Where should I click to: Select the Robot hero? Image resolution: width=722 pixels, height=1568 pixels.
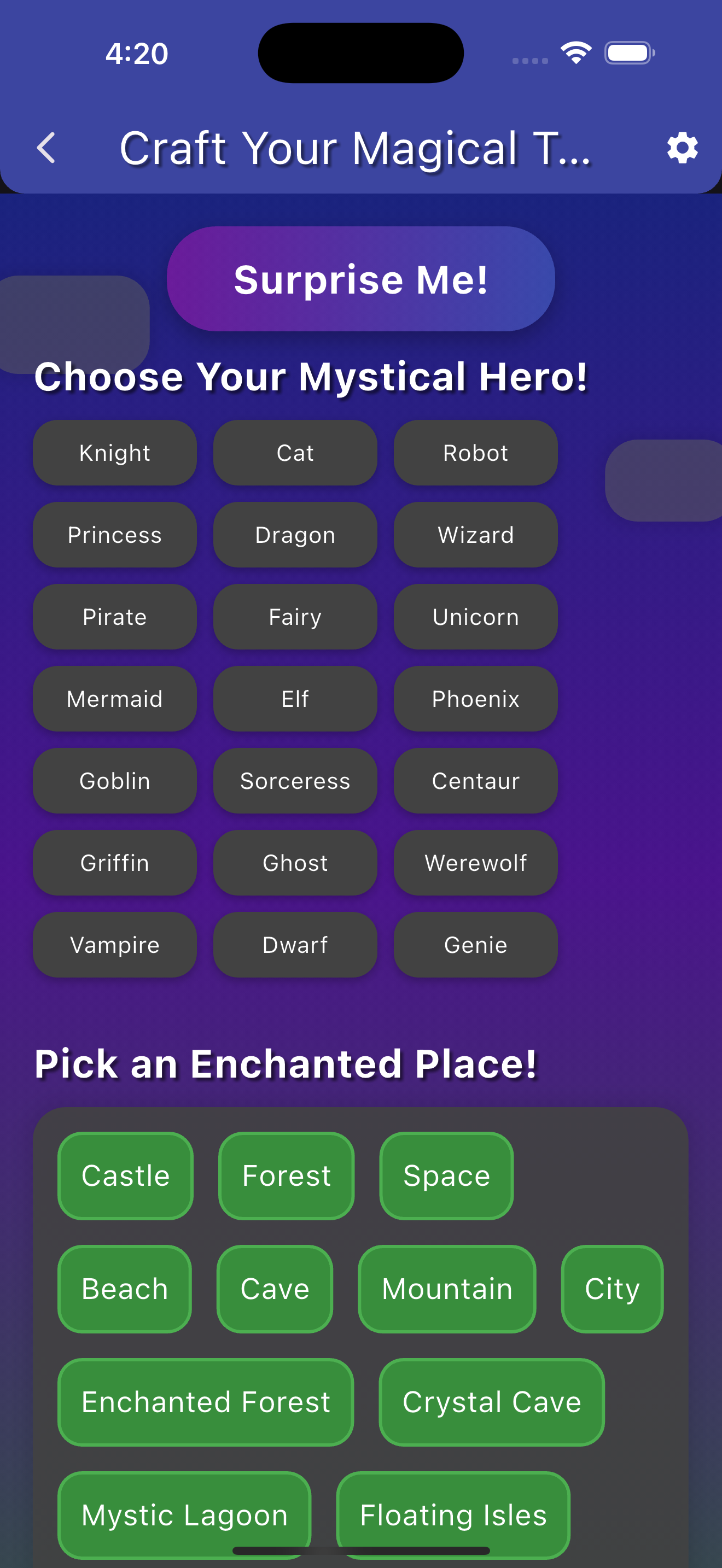[475, 453]
